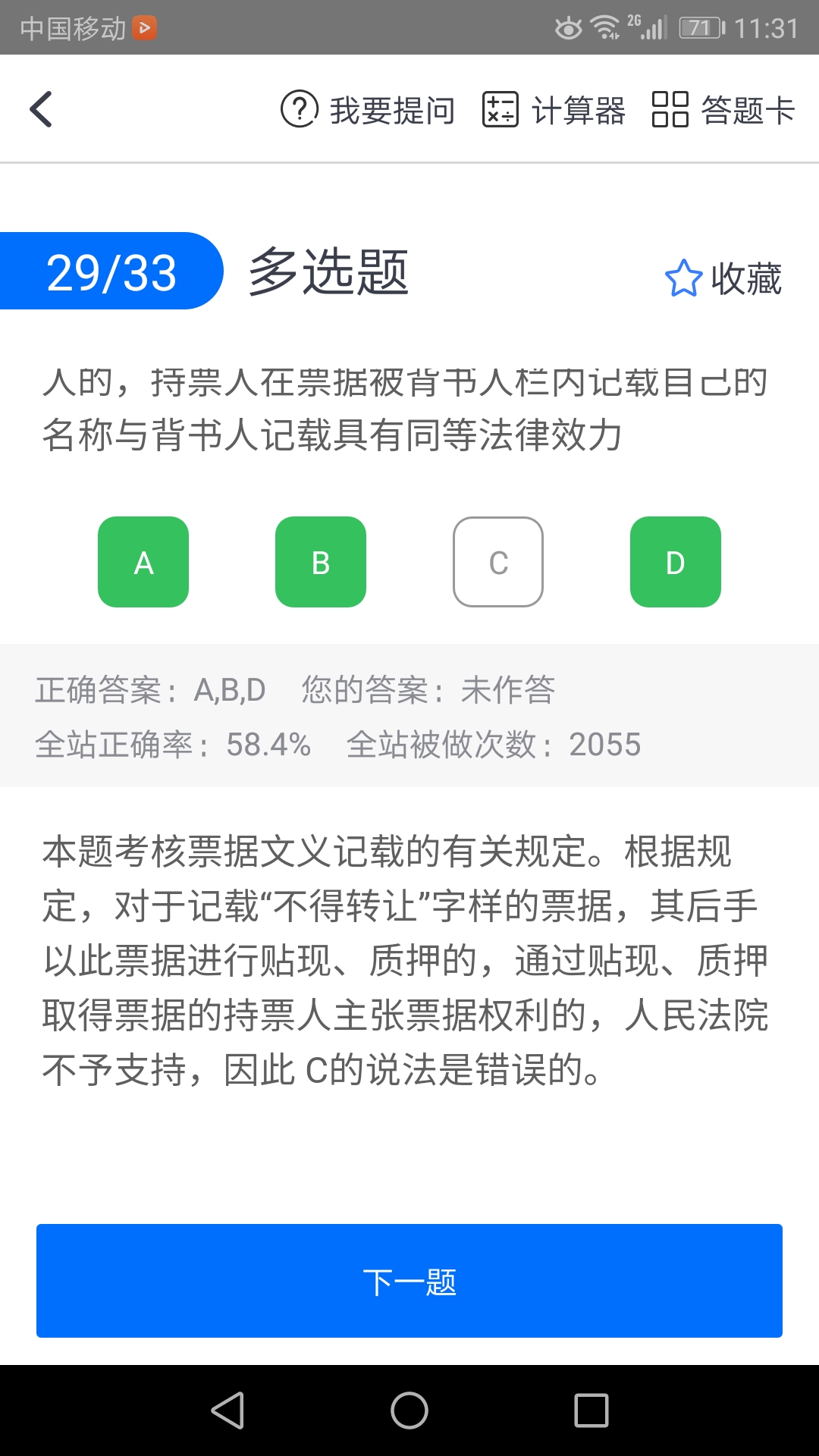Select answer option B
Image resolution: width=819 pixels, height=1456 pixels.
(321, 562)
